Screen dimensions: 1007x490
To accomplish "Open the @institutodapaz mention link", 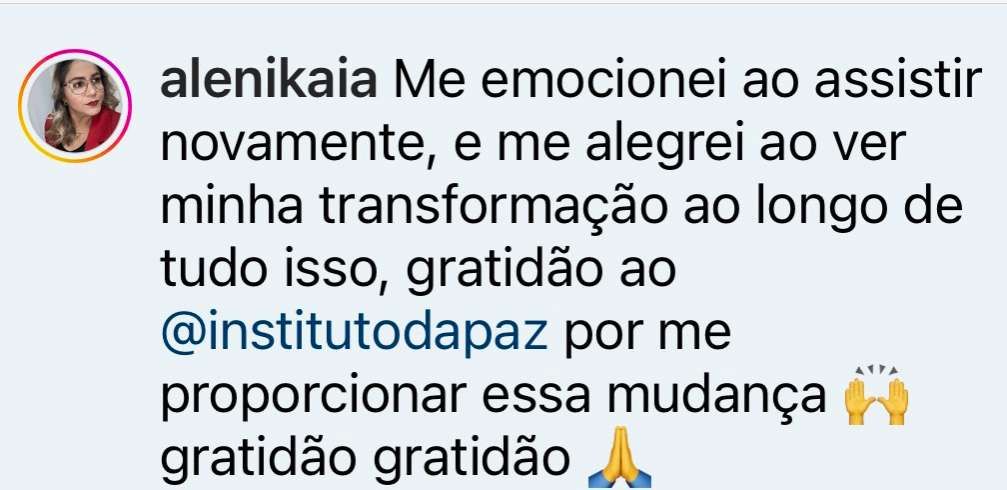I will pos(354,335).
